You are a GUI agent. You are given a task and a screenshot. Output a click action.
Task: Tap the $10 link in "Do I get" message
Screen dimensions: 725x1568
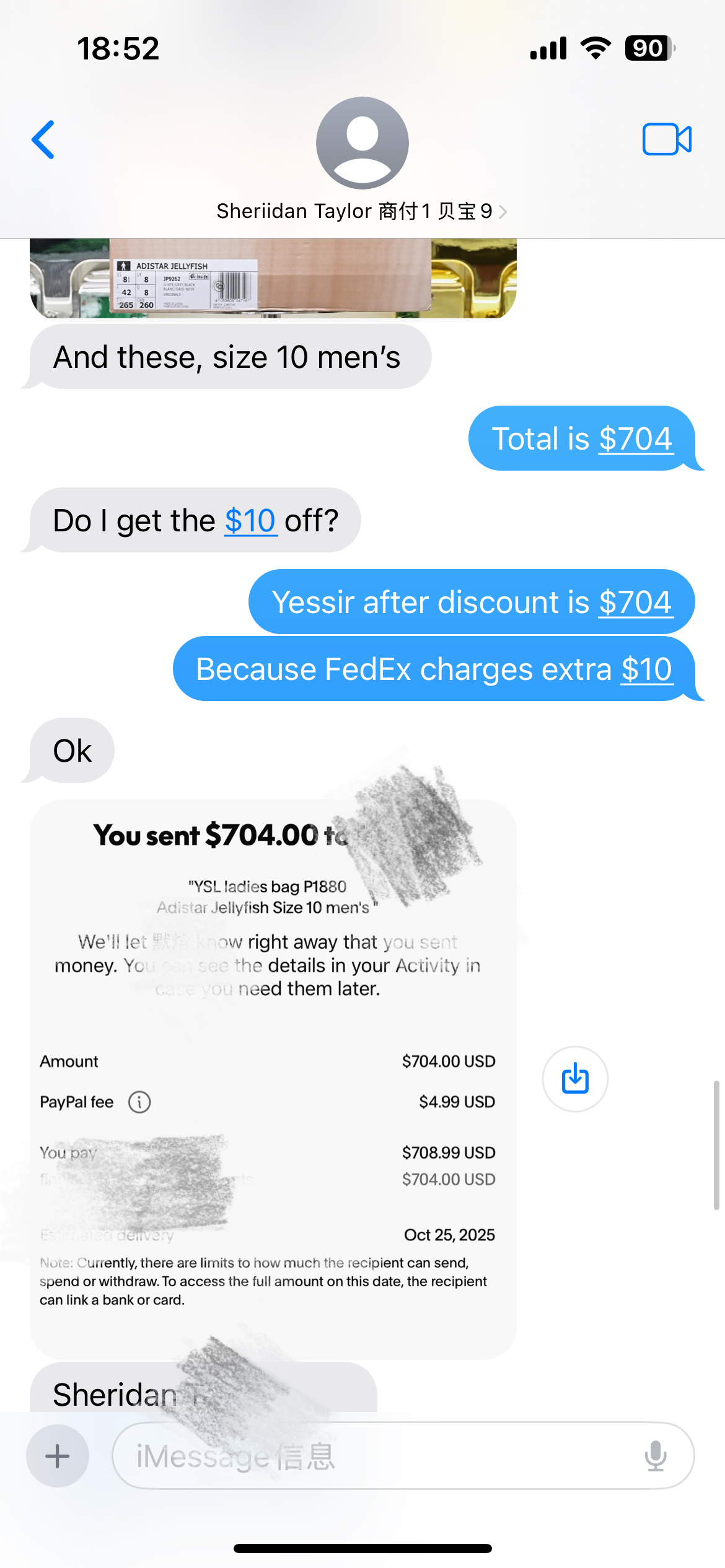coord(250,521)
